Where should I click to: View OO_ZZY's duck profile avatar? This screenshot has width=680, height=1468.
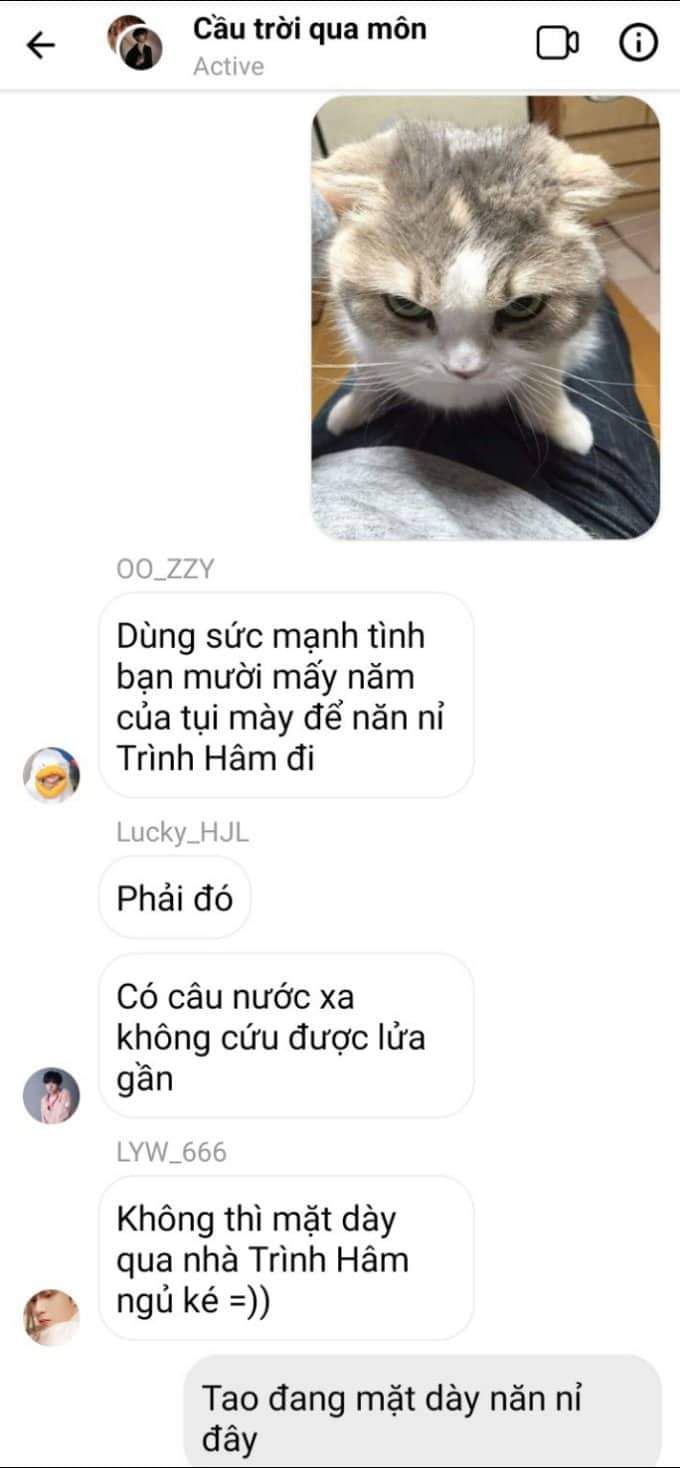tap(51, 775)
